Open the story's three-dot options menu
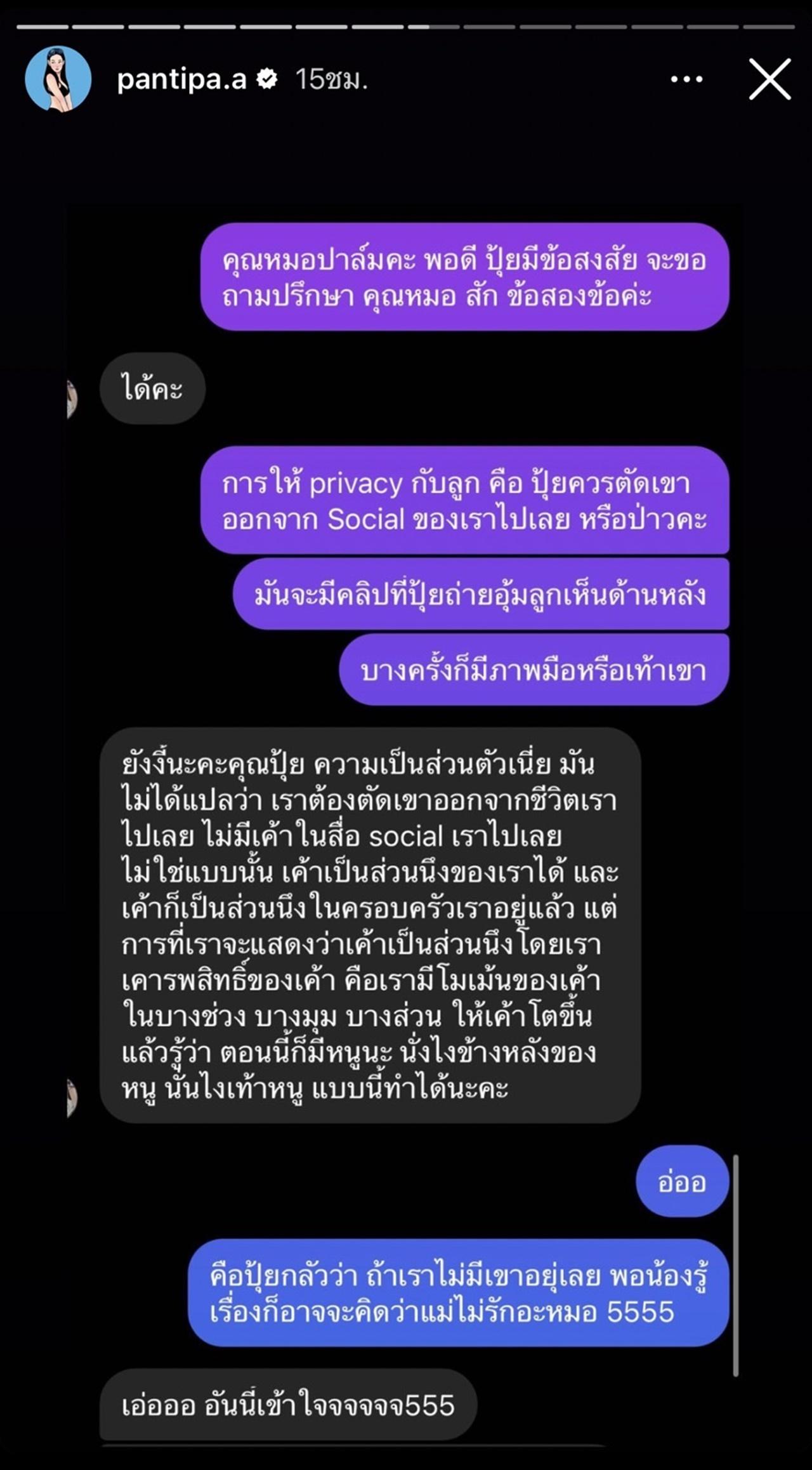This screenshot has height=1470, width=812. tap(686, 79)
